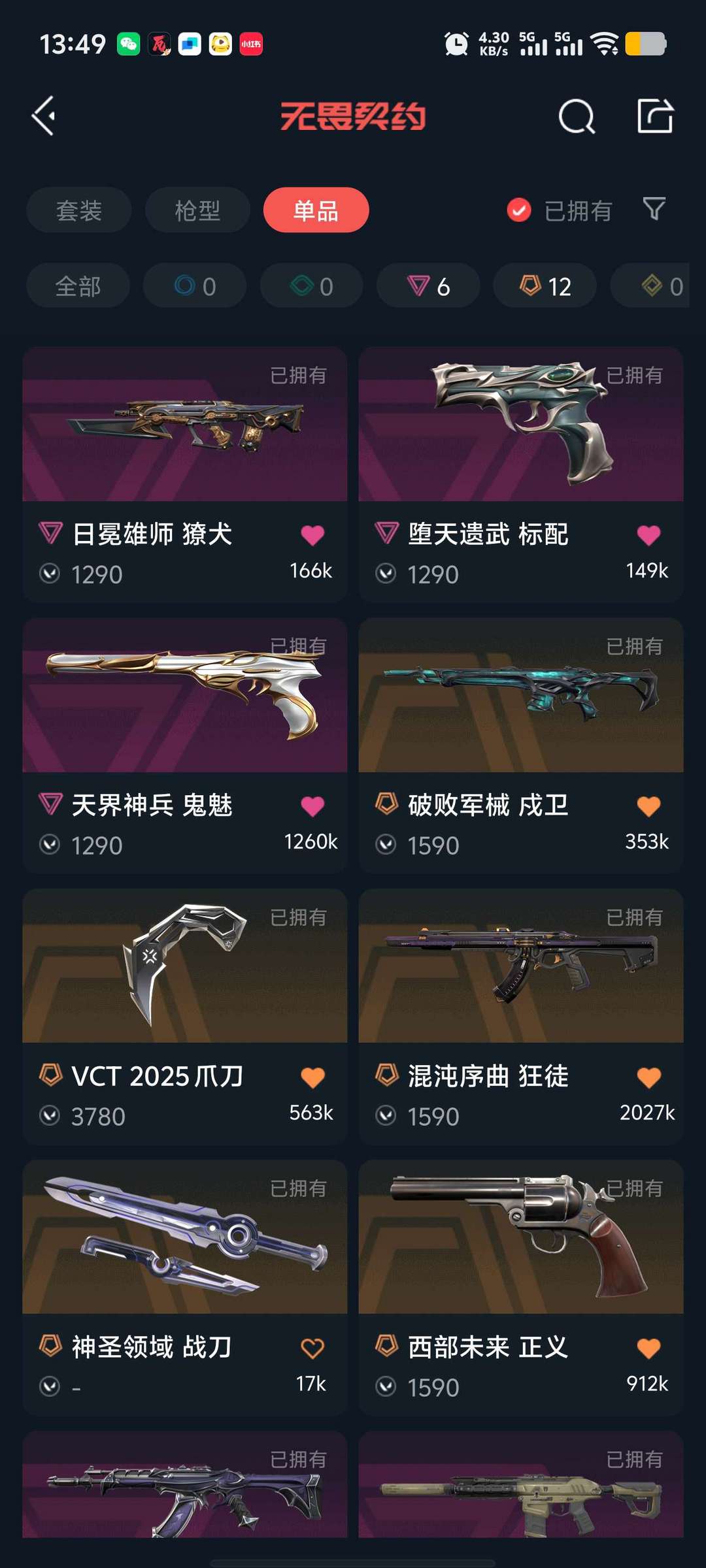The width and height of the screenshot is (706, 1568).
Task: Open the 西部未来 正义 skin card
Action: coord(521,1288)
